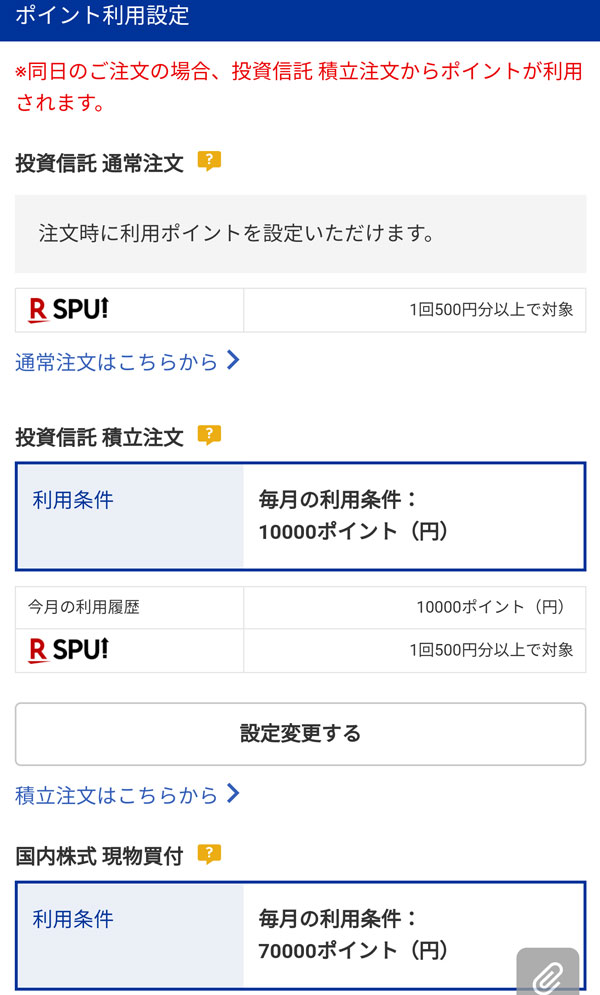The image size is (600, 995).
Task: Tap the 設定変更する button
Action: point(300,734)
